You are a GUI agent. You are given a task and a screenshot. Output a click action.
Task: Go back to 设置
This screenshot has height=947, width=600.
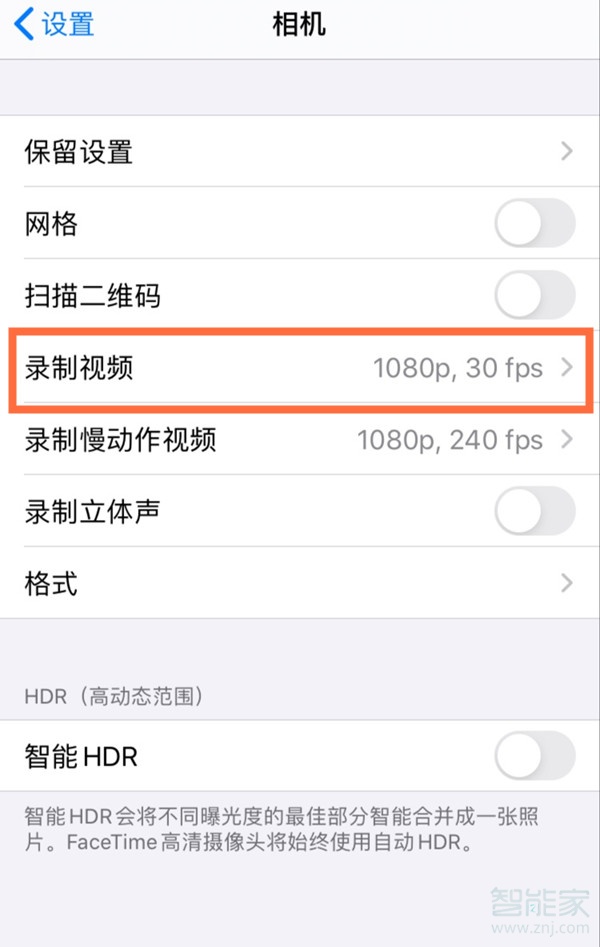coord(55,24)
